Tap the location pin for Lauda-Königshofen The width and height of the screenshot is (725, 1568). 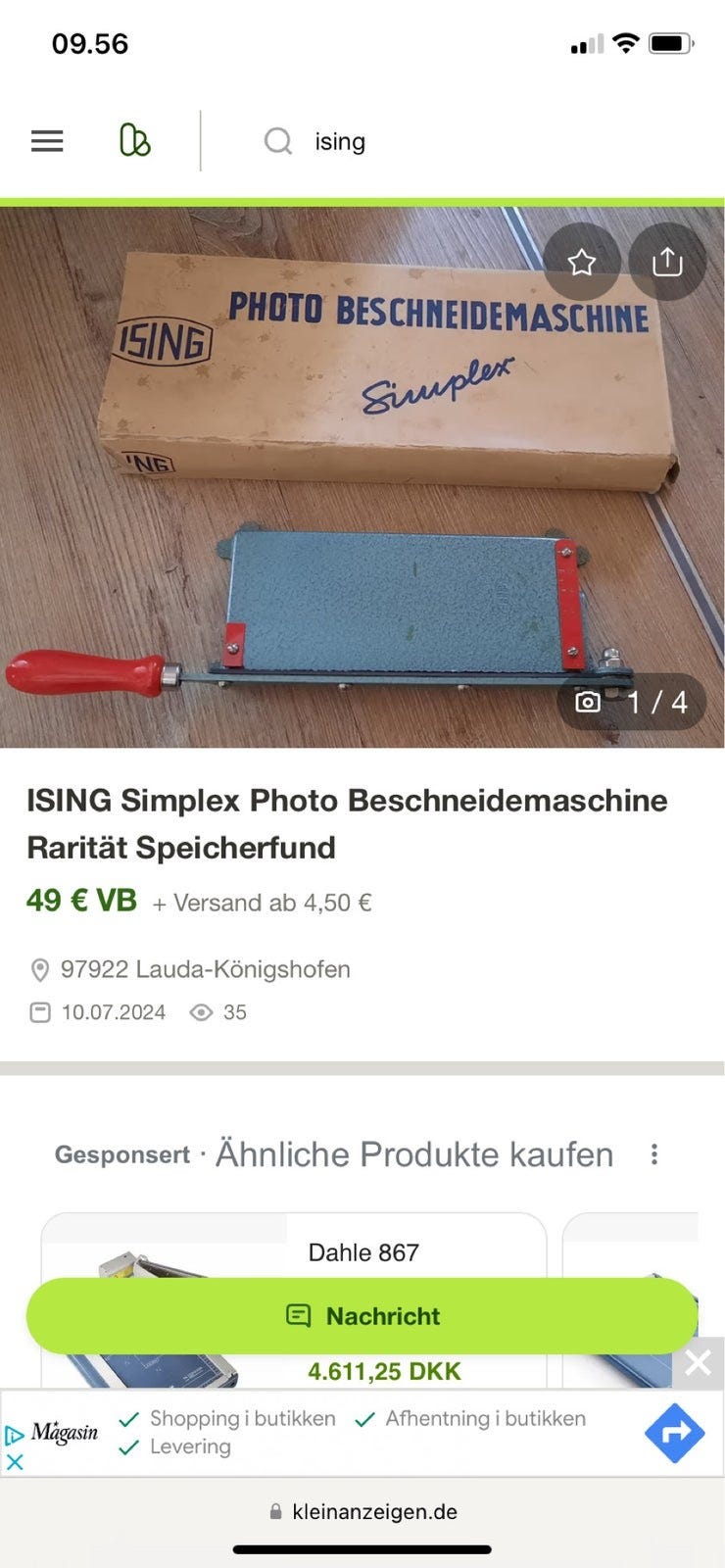tap(39, 969)
